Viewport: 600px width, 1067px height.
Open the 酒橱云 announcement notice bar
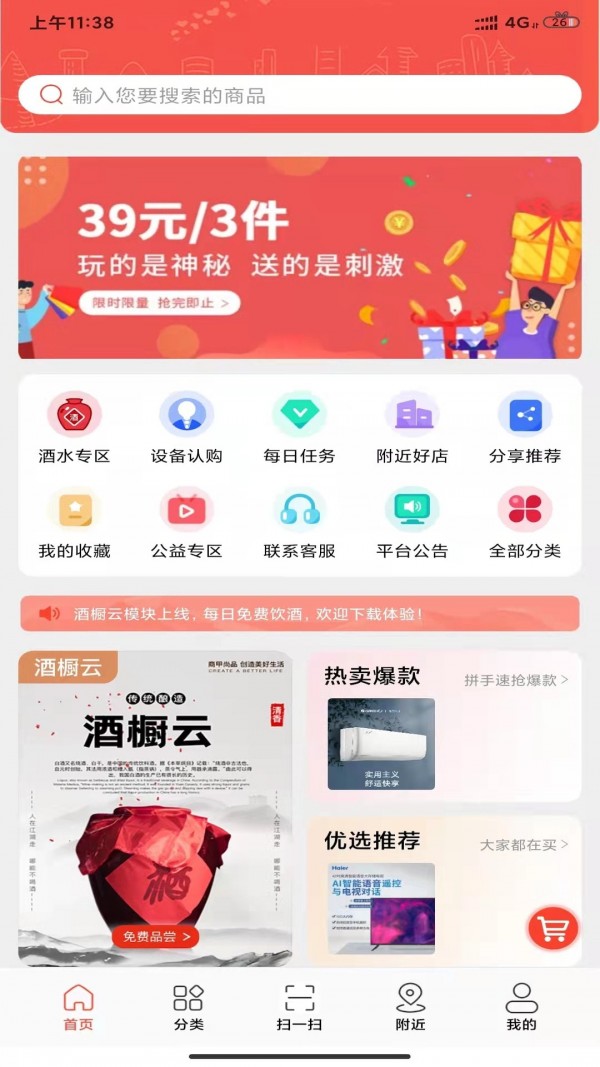(x=300, y=614)
